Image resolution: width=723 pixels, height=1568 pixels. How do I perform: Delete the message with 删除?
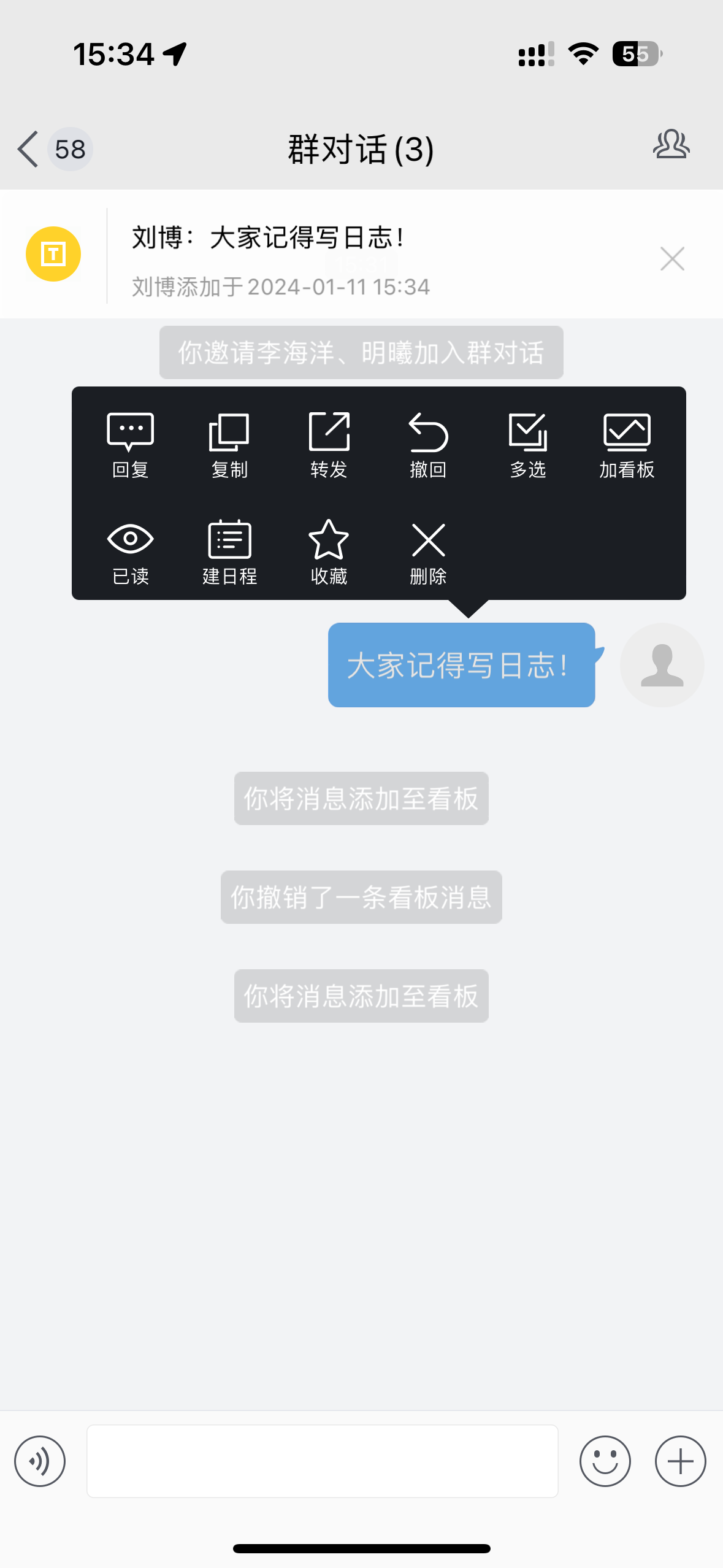[x=428, y=551]
